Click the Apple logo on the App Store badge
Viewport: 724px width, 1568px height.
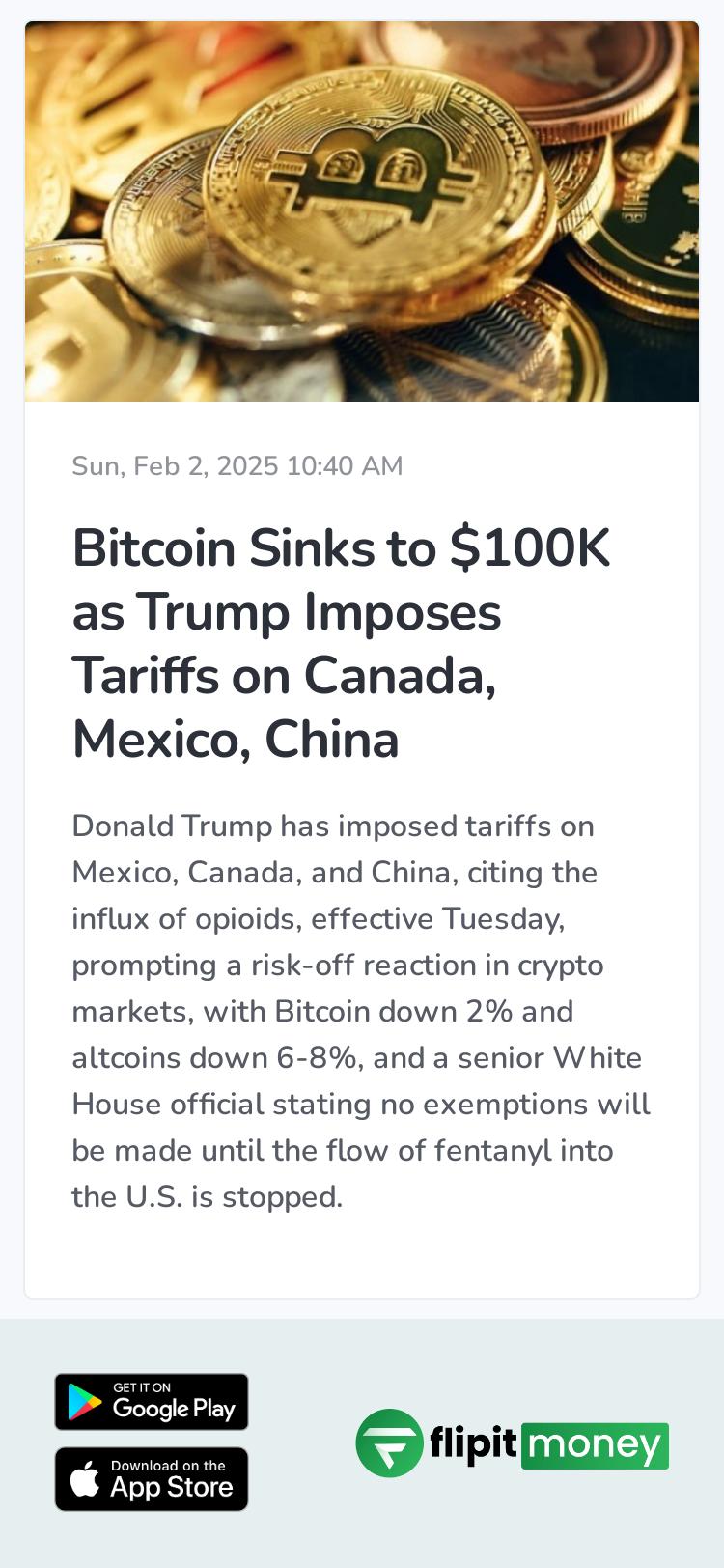[x=85, y=1478]
